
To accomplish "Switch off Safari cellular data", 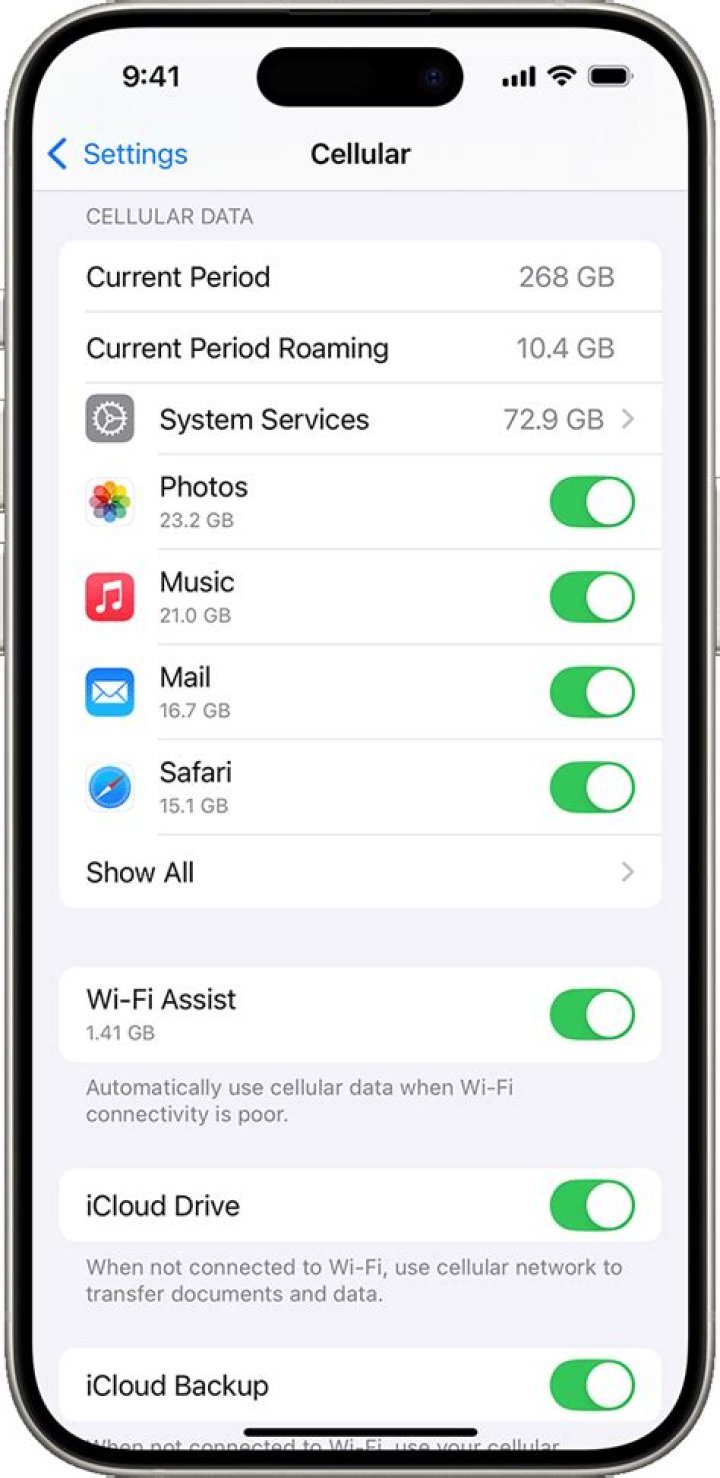I will pos(592,787).
